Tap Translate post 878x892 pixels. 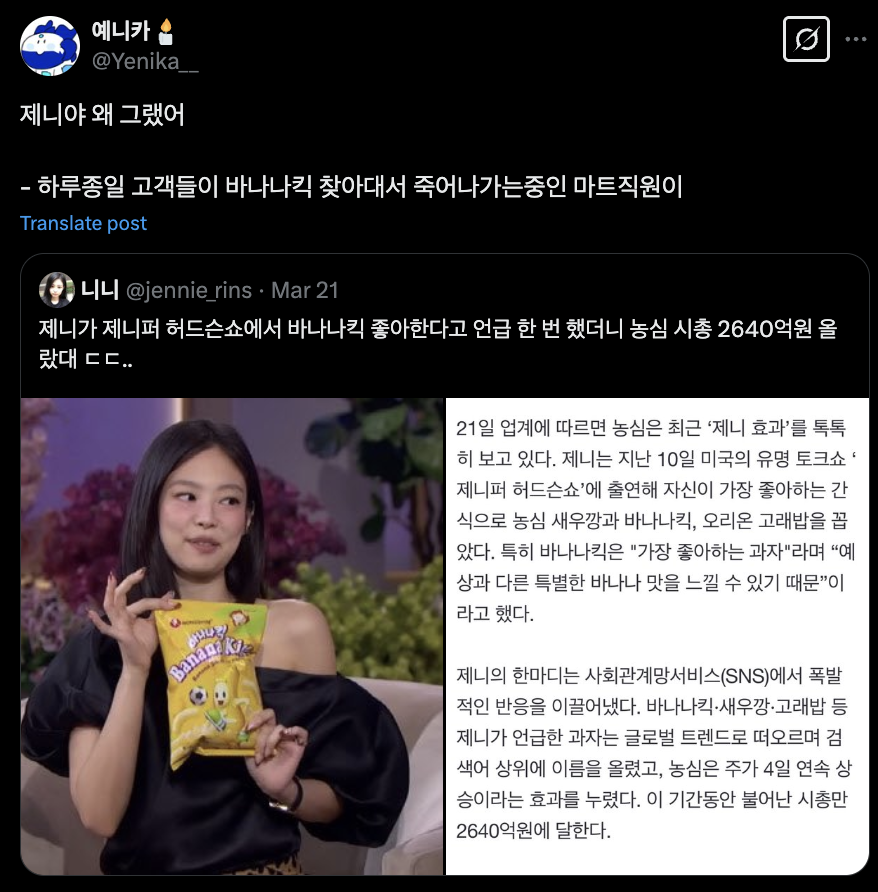pos(83,223)
